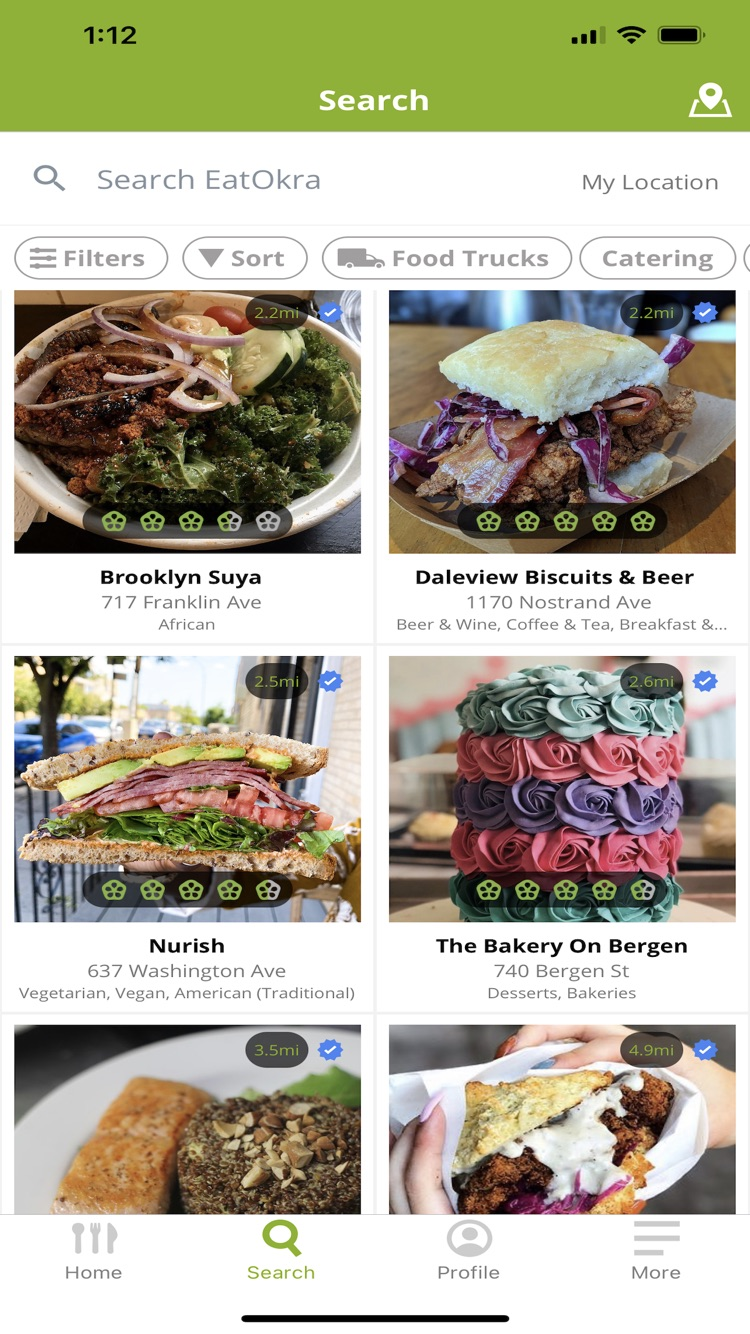This screenshot has width=750, height=1334.
Task: Expand the Catering filter chip
Action: pyautogui.click(x=657, y=257)
